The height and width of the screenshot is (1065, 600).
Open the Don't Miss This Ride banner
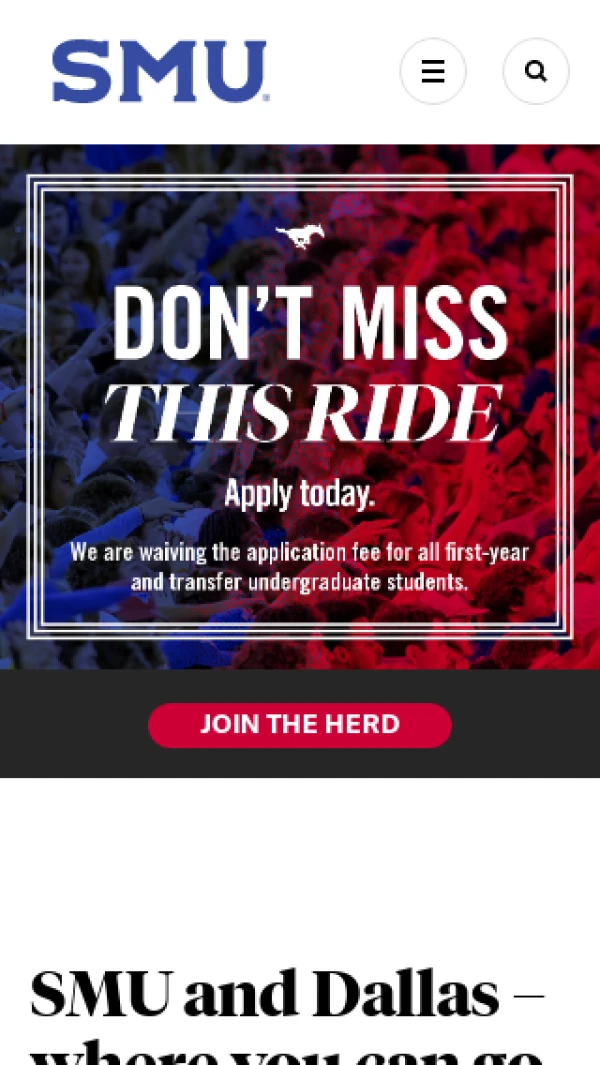(300, 406)
